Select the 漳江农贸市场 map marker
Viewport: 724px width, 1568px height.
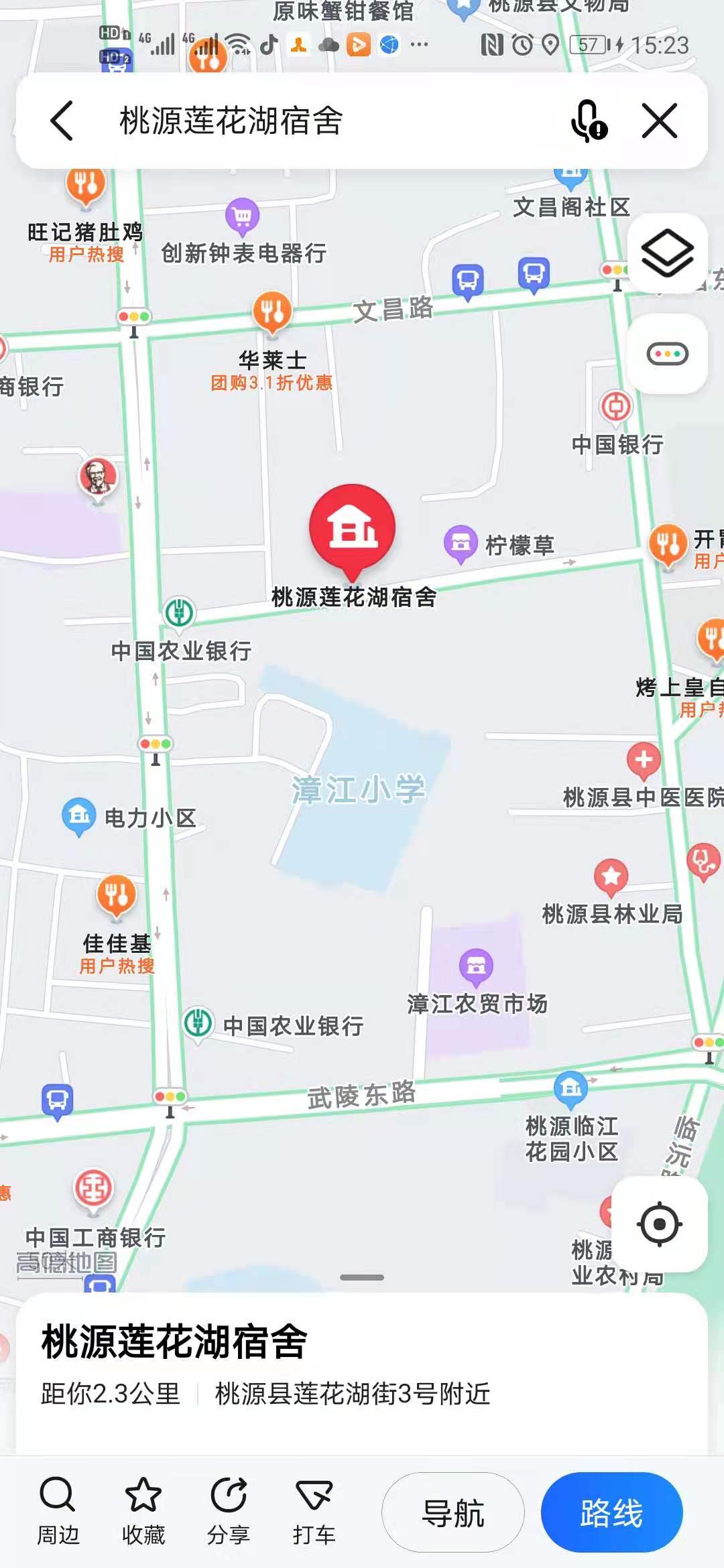pyautogui.click(x=476, y=966)
